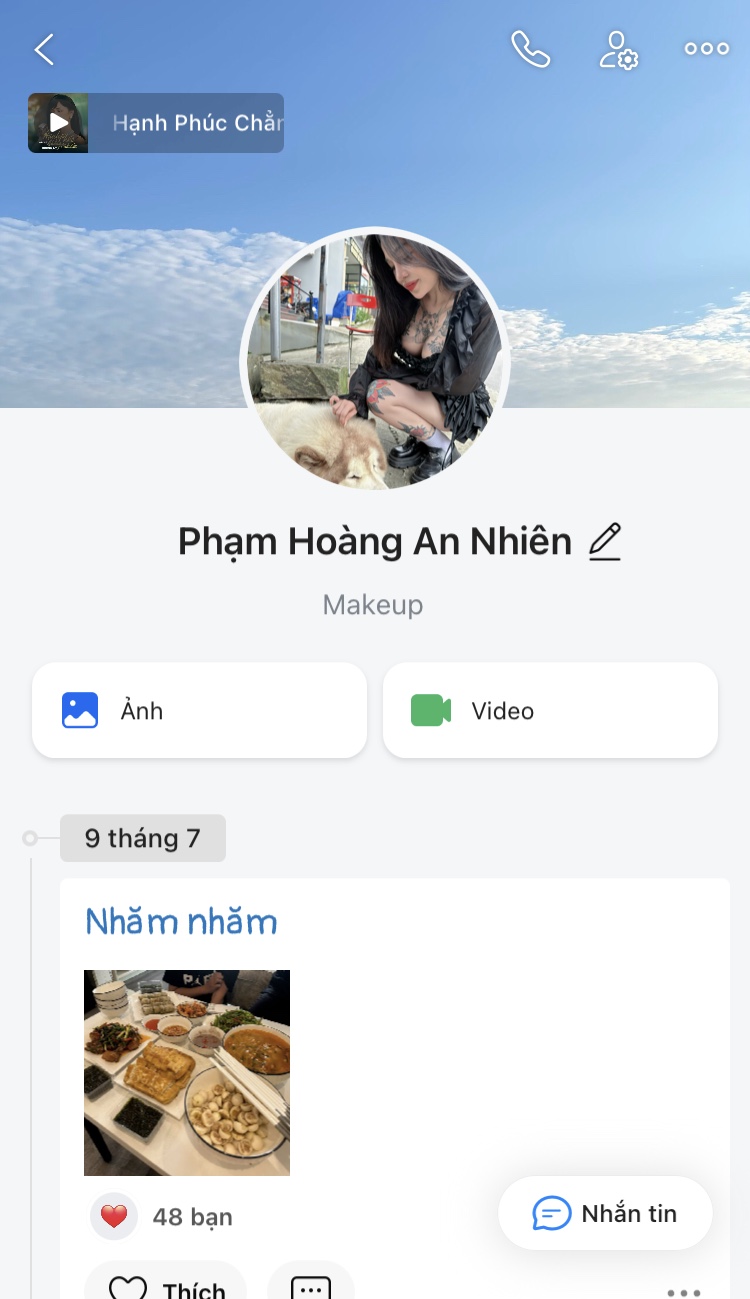Open the Ảnh photos section
This screenshot has height=1299, width=750.
pos(199,710)
